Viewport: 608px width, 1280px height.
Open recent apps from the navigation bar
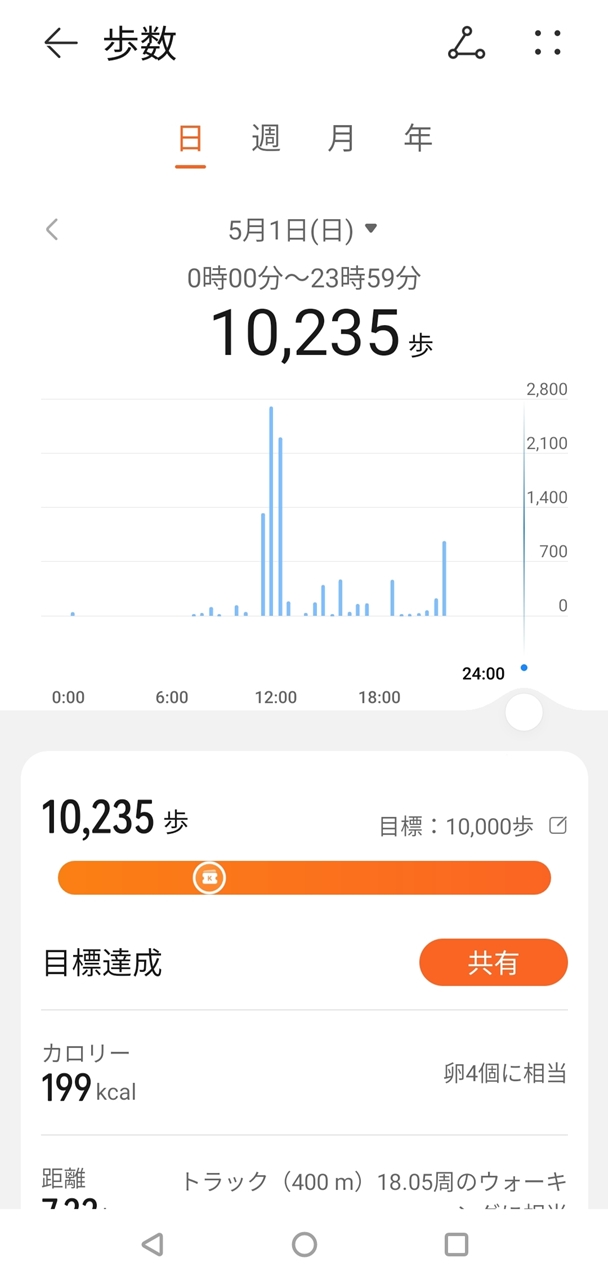pos(456,1244)
